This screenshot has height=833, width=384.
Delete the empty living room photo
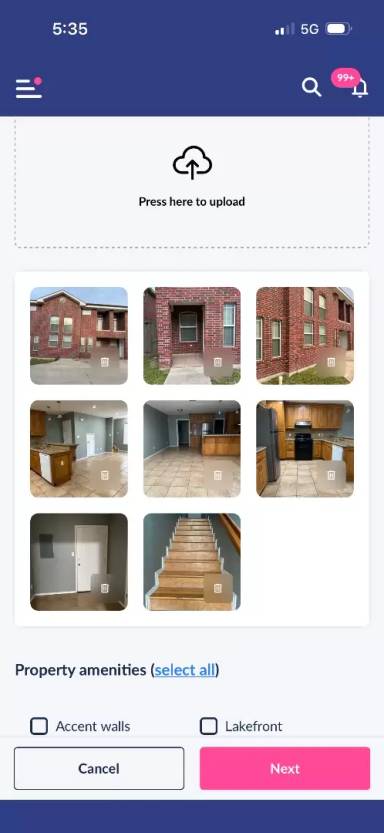point(218,475)
